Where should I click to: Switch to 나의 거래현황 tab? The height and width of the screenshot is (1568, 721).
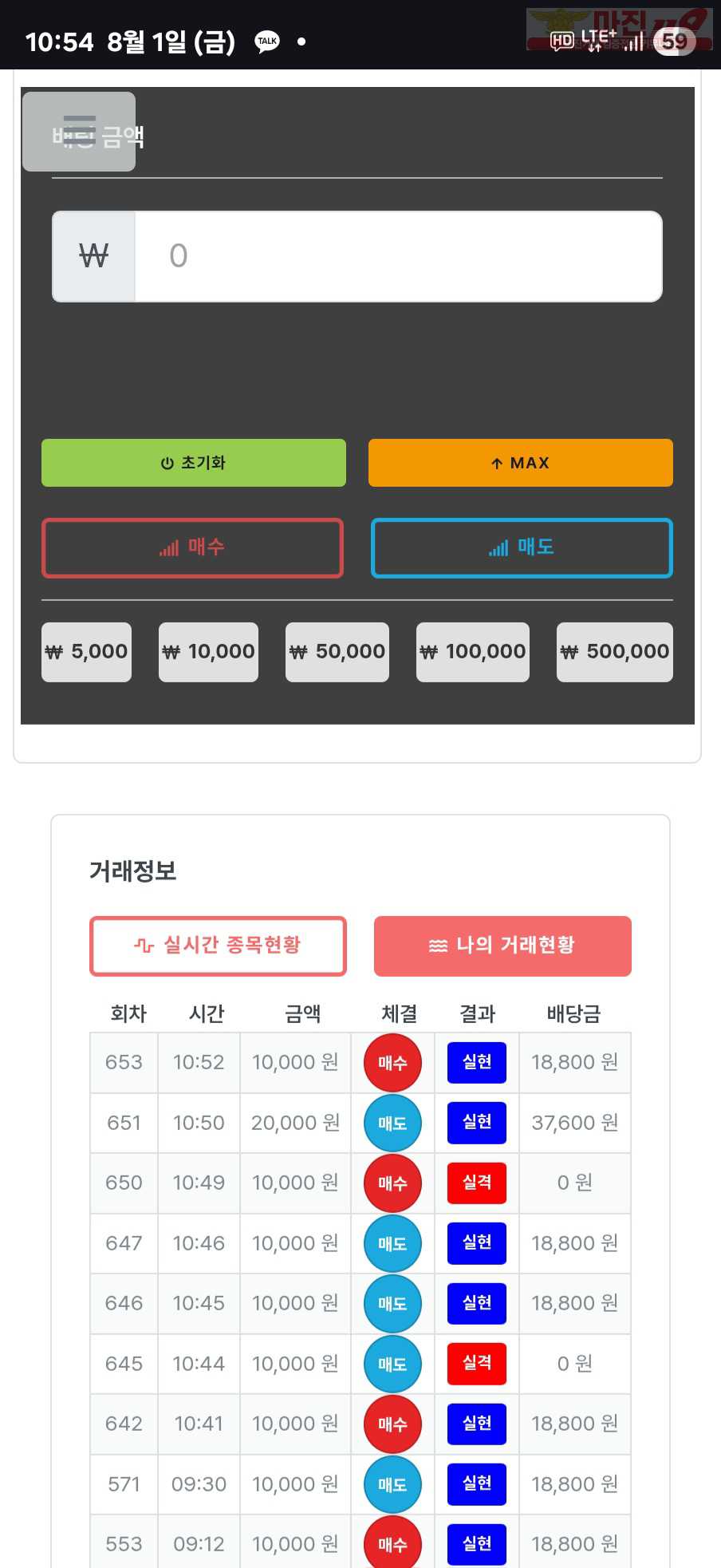pos(502,946)
